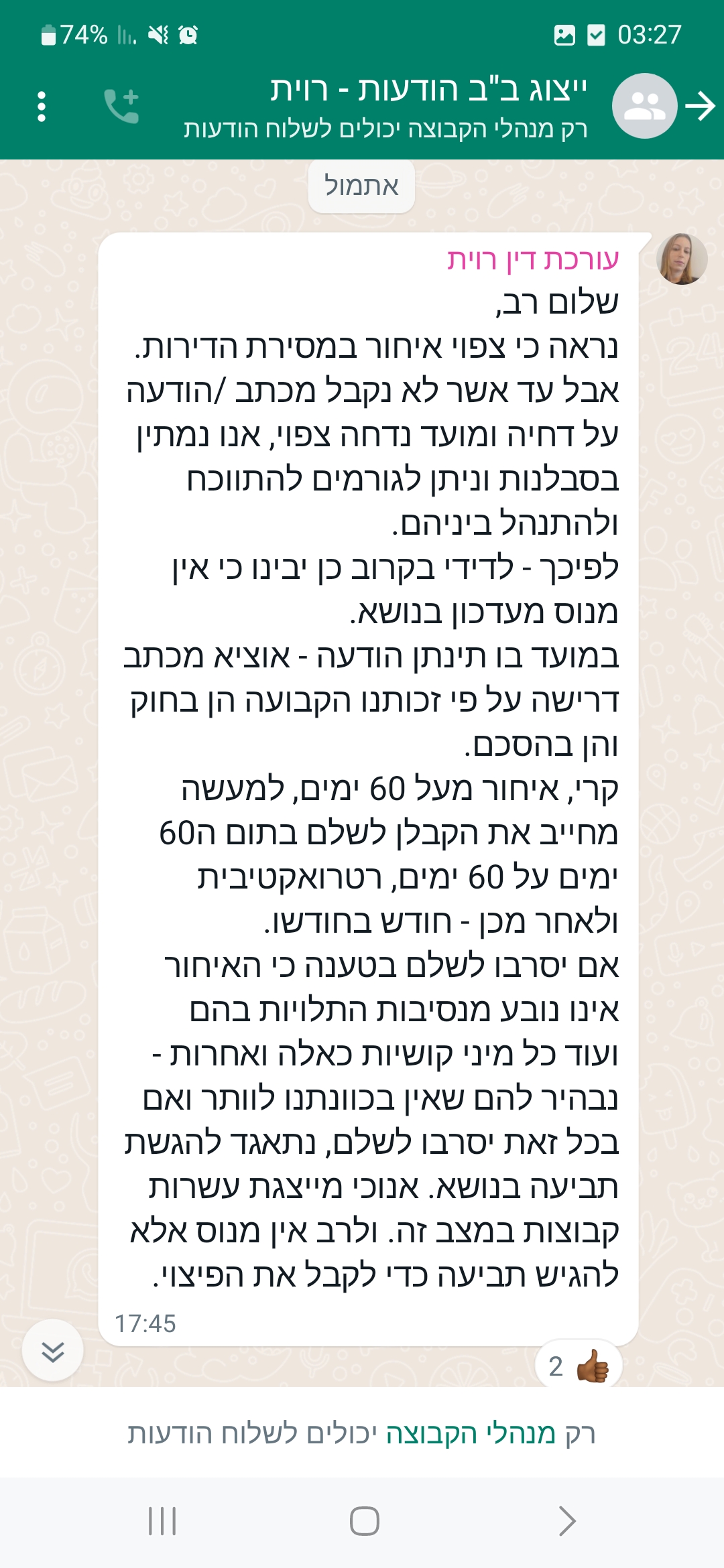
Task: Open sender name עורכת דין רוית
Action: (x=533, y=259)
